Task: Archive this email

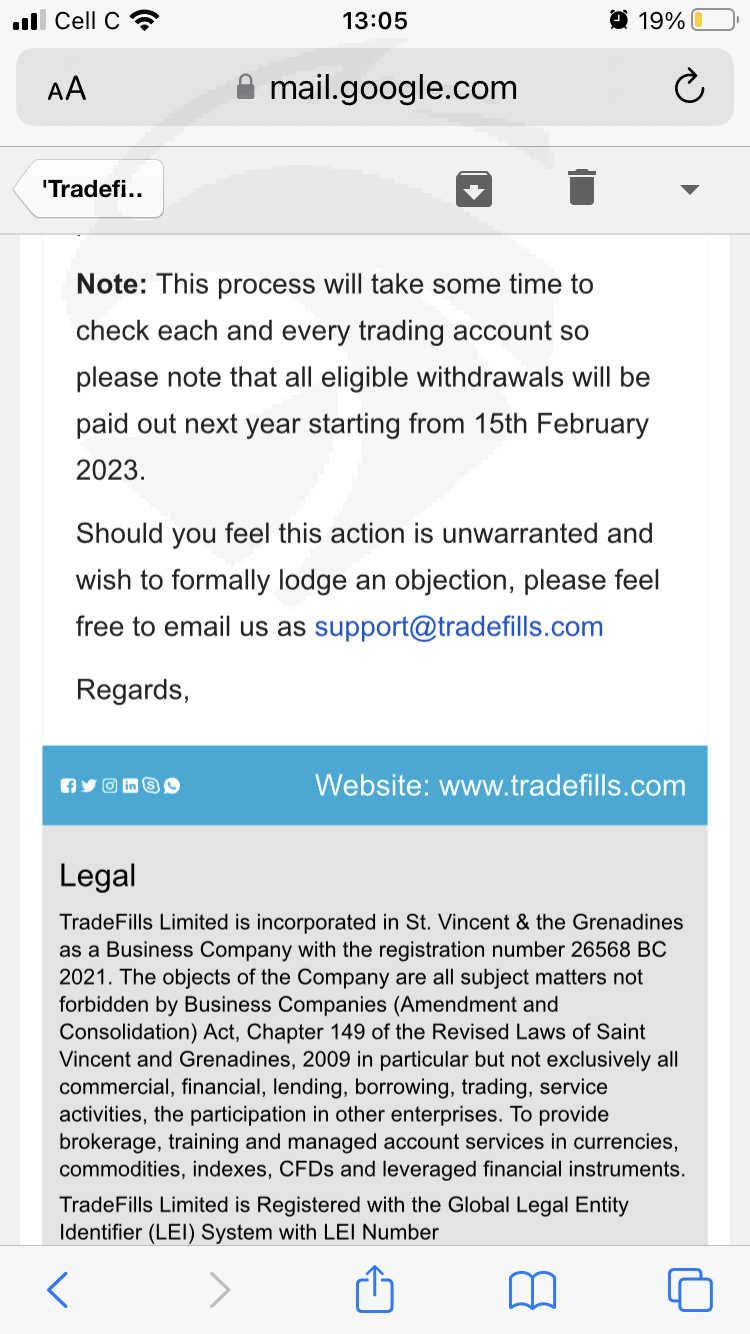Action: (474, 188)
